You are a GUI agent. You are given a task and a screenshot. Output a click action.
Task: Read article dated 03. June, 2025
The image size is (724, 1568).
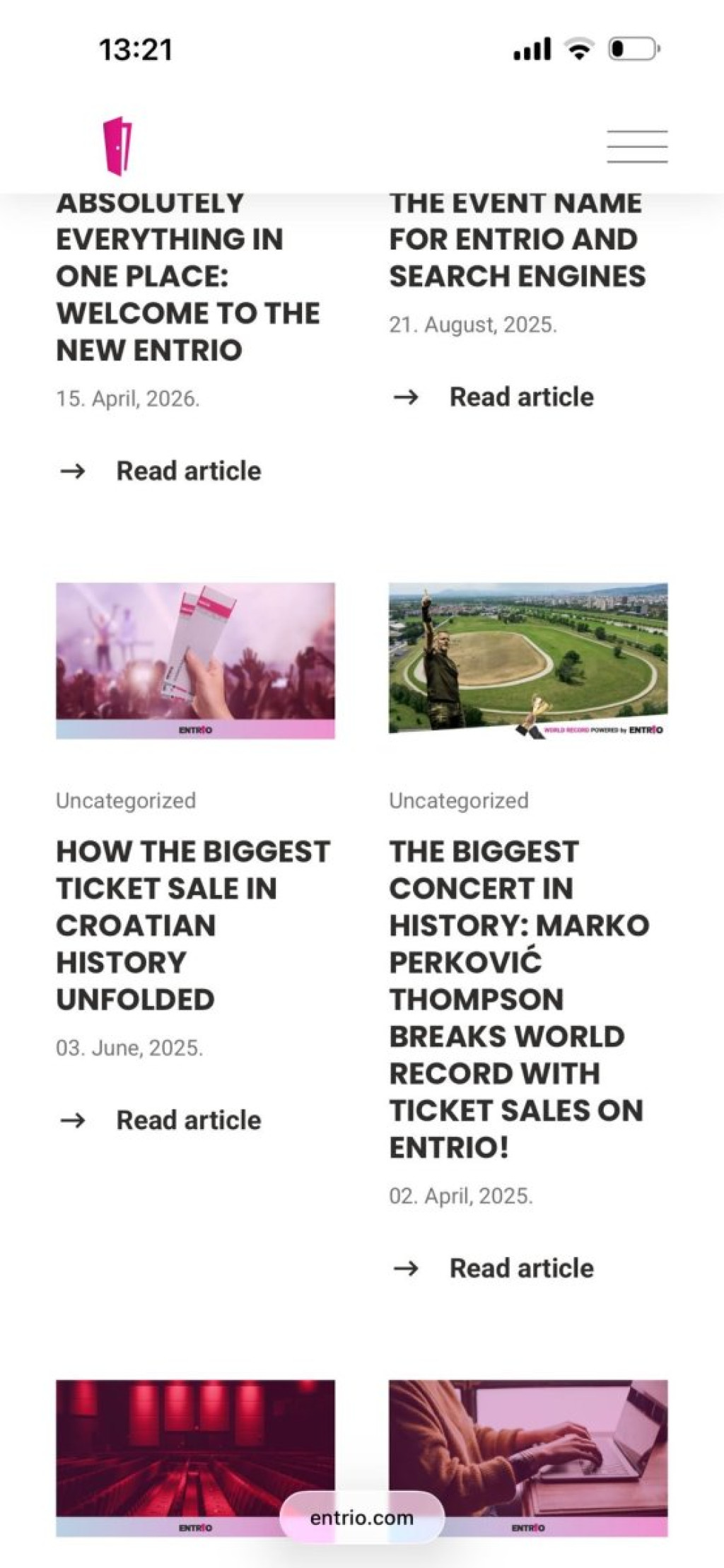tap(188, 1120)
